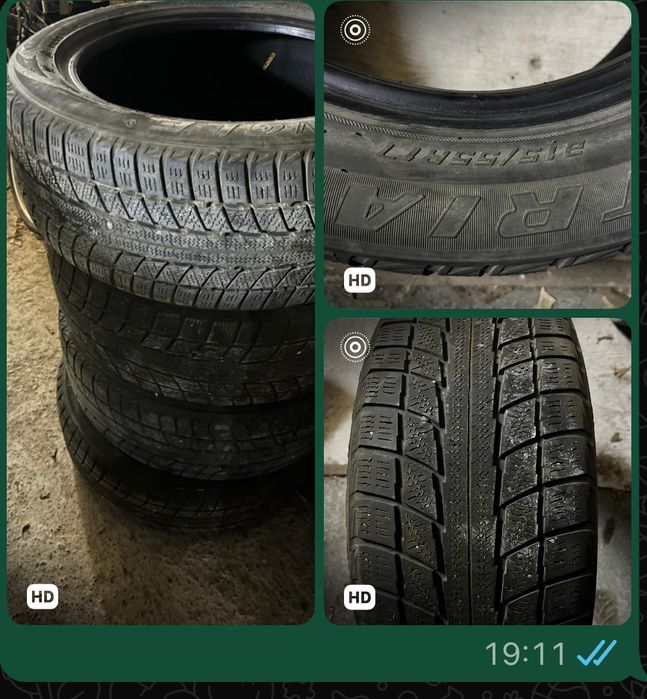Open the tire tread close-up photo
The height and width of the screenshot is (699, 647).
(x=477, y=470)
